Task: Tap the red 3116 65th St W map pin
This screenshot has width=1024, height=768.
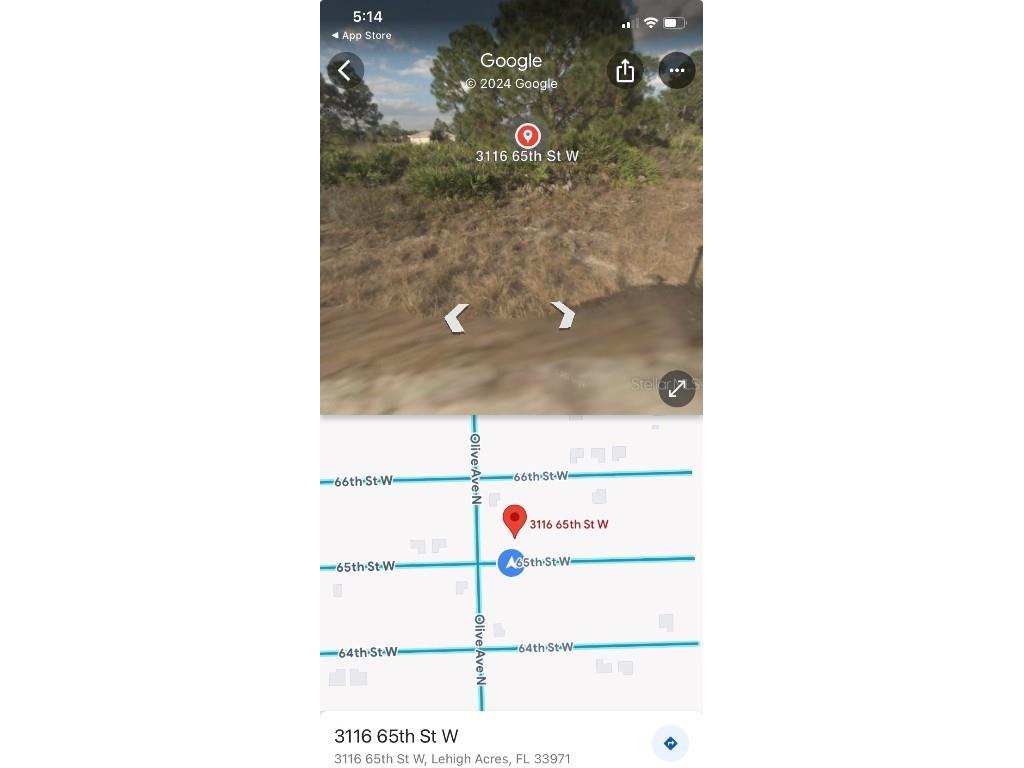Action: pos(514,520)
